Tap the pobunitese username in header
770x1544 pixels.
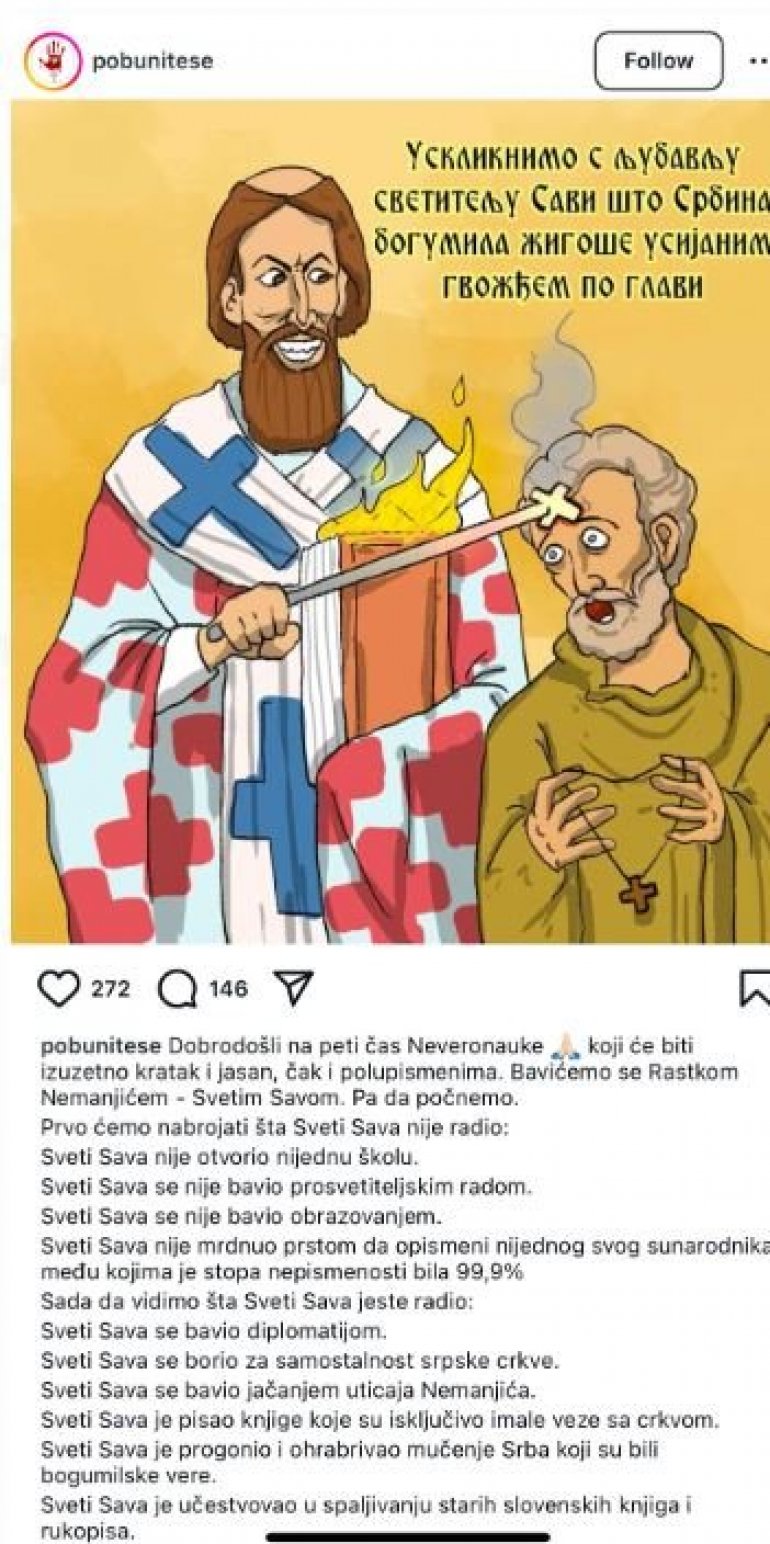click(152, 61)
